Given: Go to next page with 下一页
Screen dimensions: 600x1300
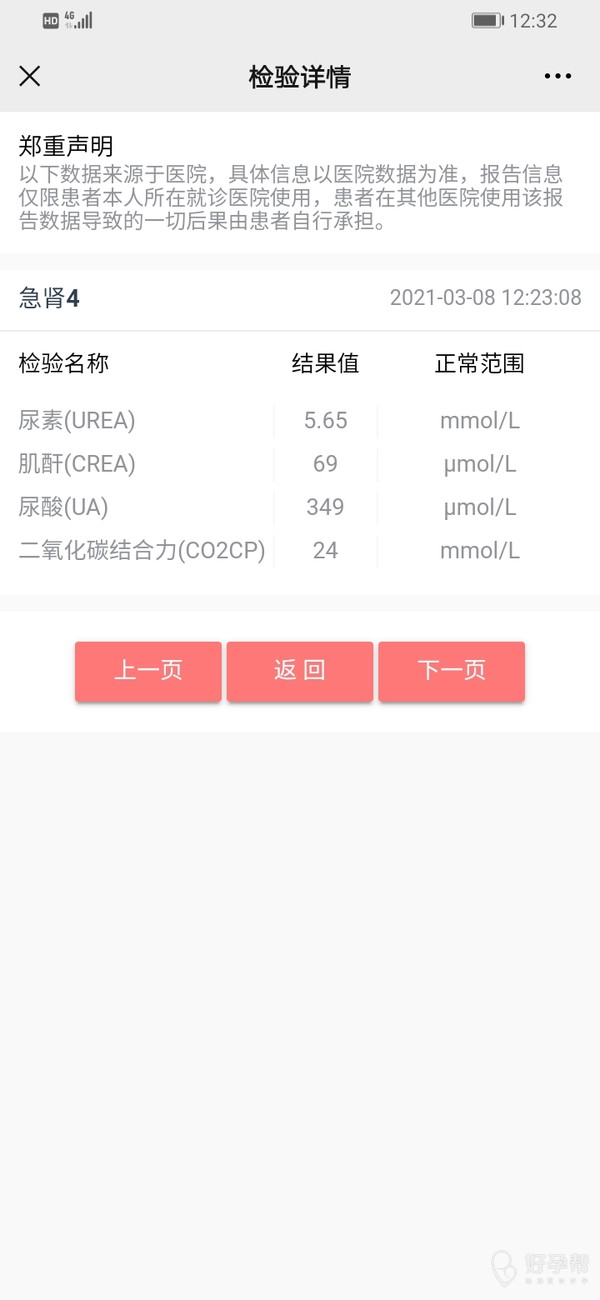Looking at the screenshot, I should point(451,671).
